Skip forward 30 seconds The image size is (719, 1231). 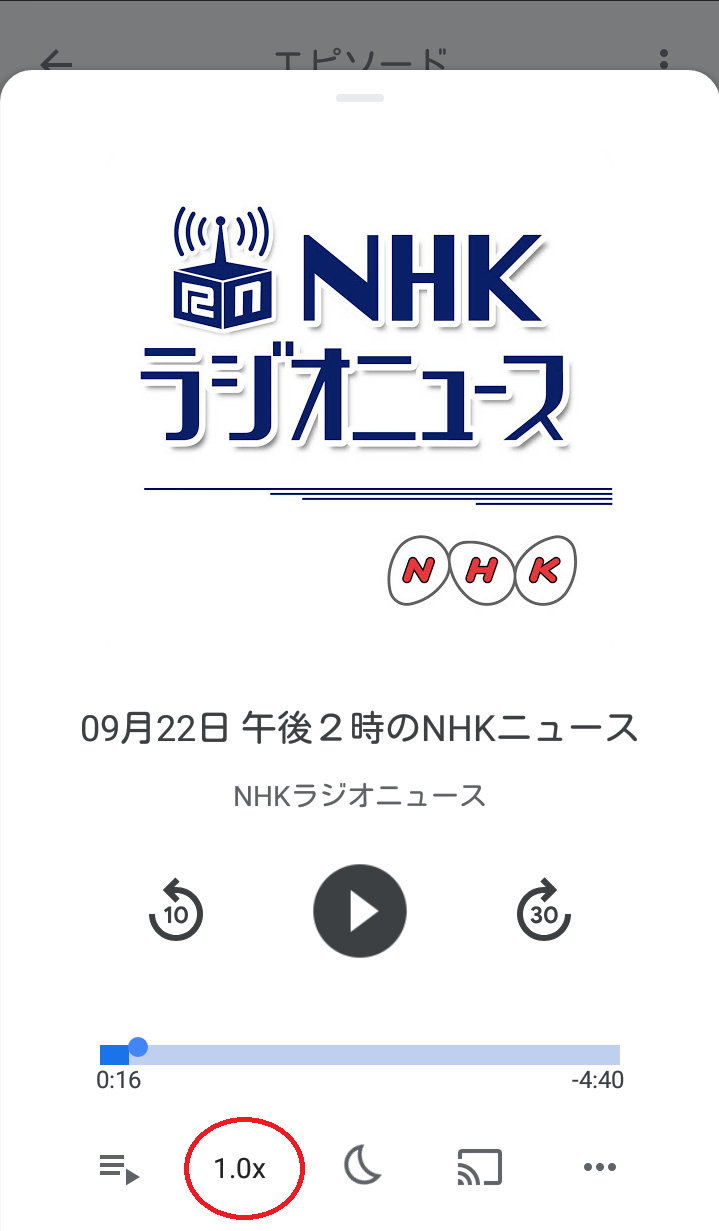point(543,911)
